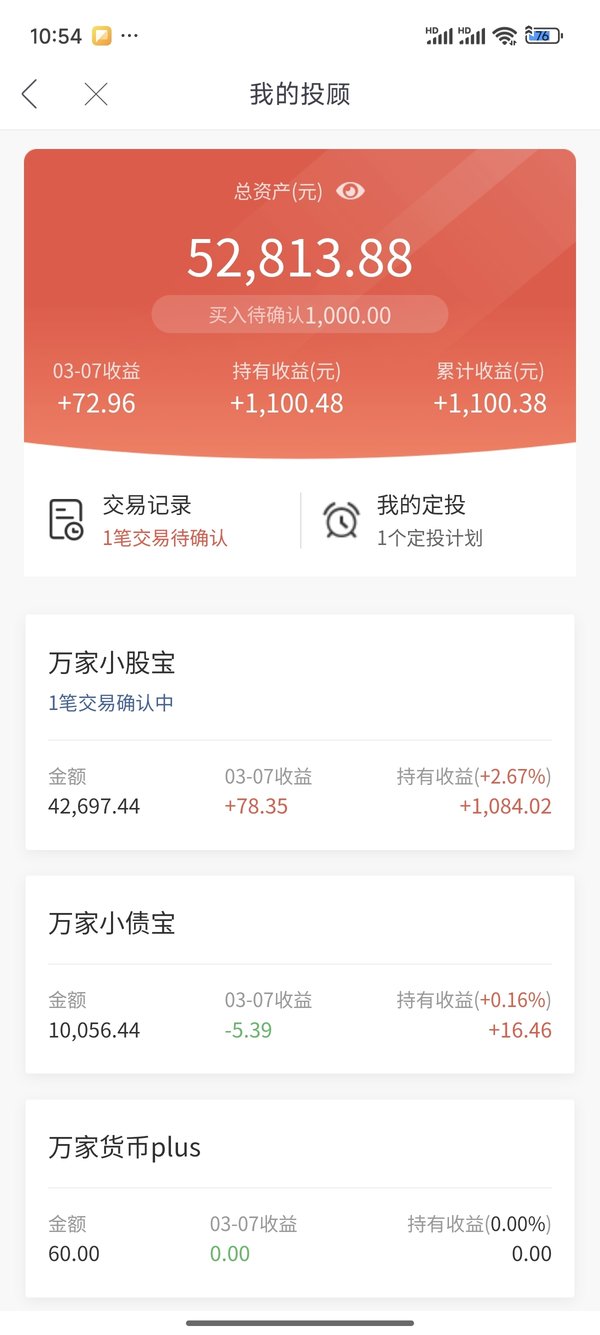Open 交易记录 transaction records

tap(162, 520)
